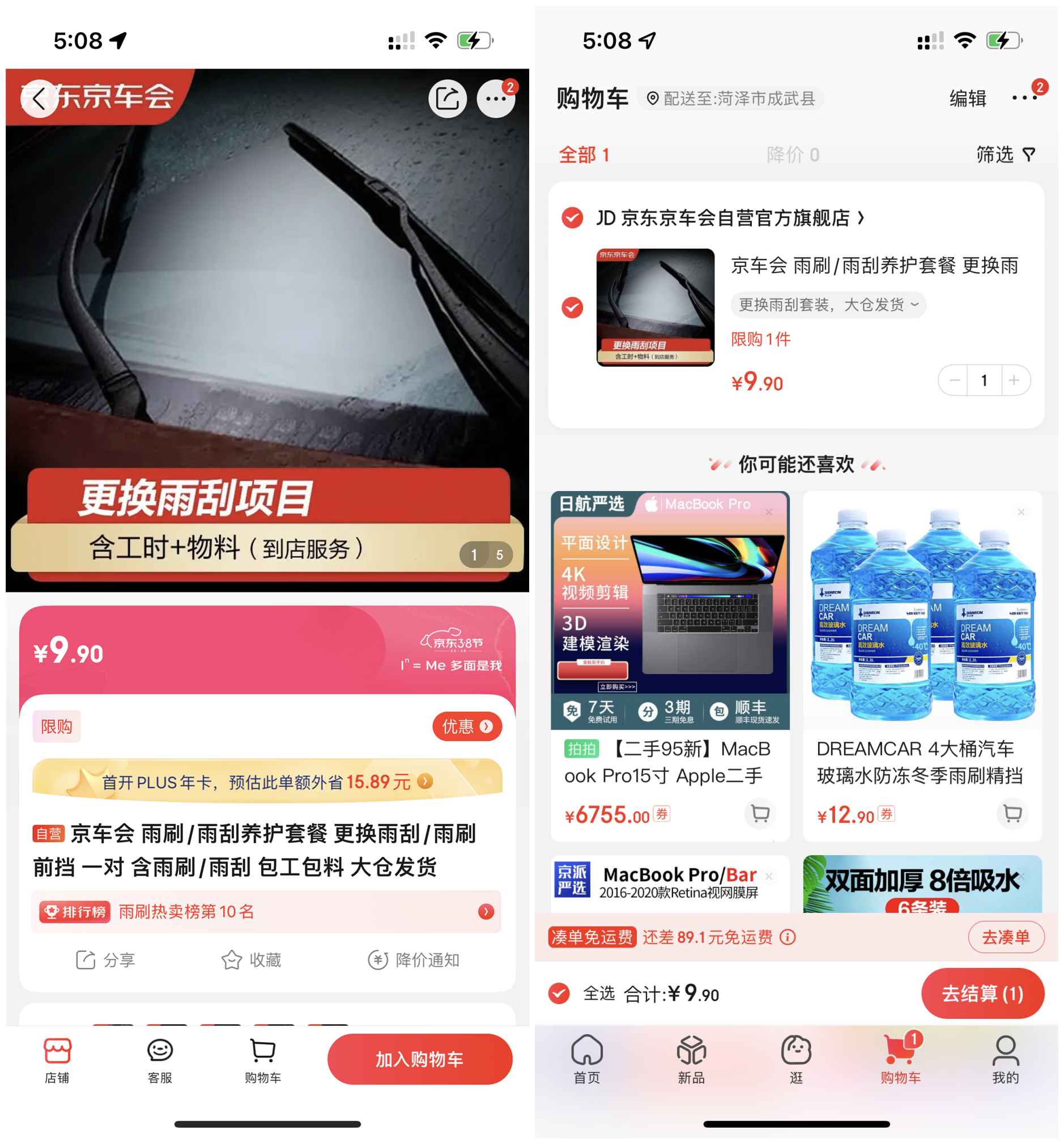Enable 降价通知 price alert

pyautogui.click(x=414, y=960)
